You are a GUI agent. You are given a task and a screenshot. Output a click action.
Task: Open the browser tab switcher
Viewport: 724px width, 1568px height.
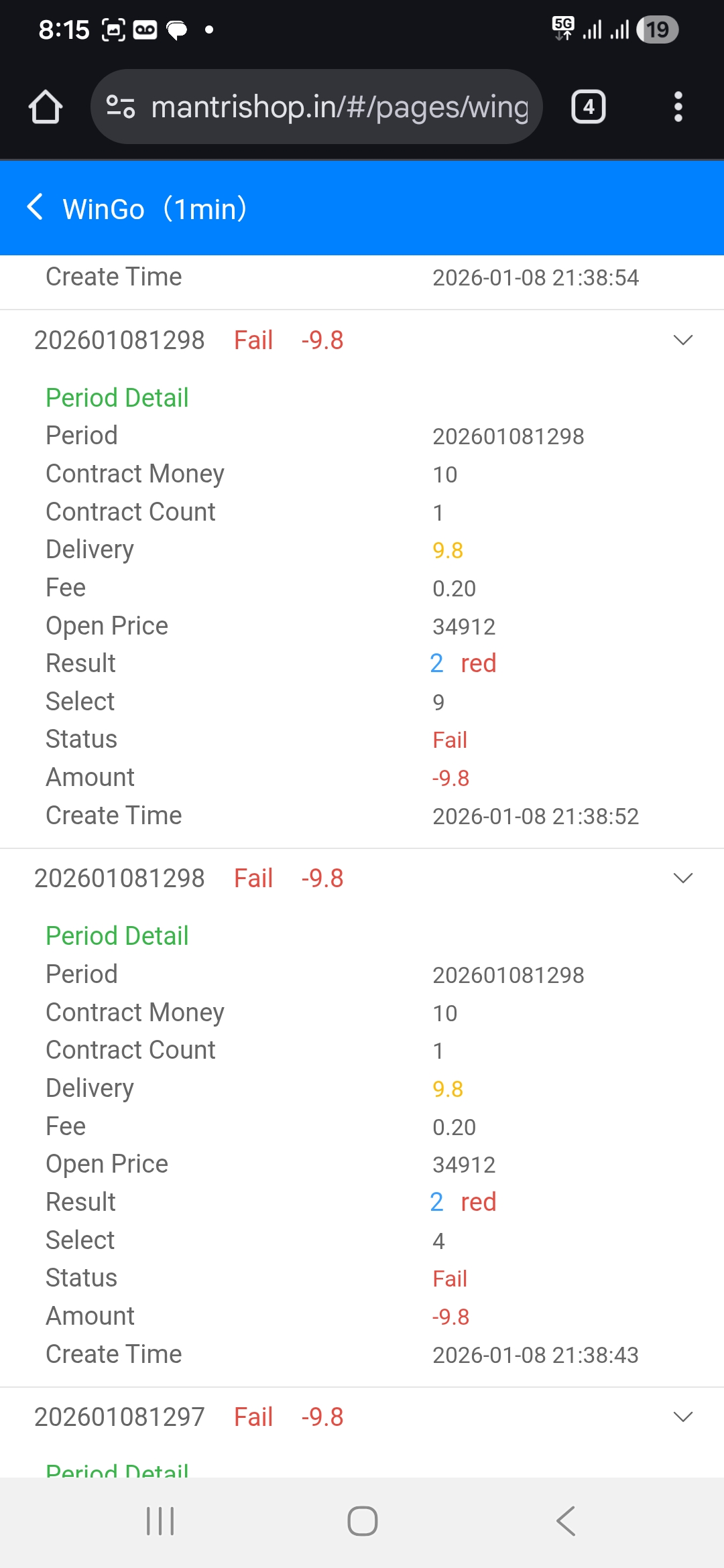tap(588, 107)
